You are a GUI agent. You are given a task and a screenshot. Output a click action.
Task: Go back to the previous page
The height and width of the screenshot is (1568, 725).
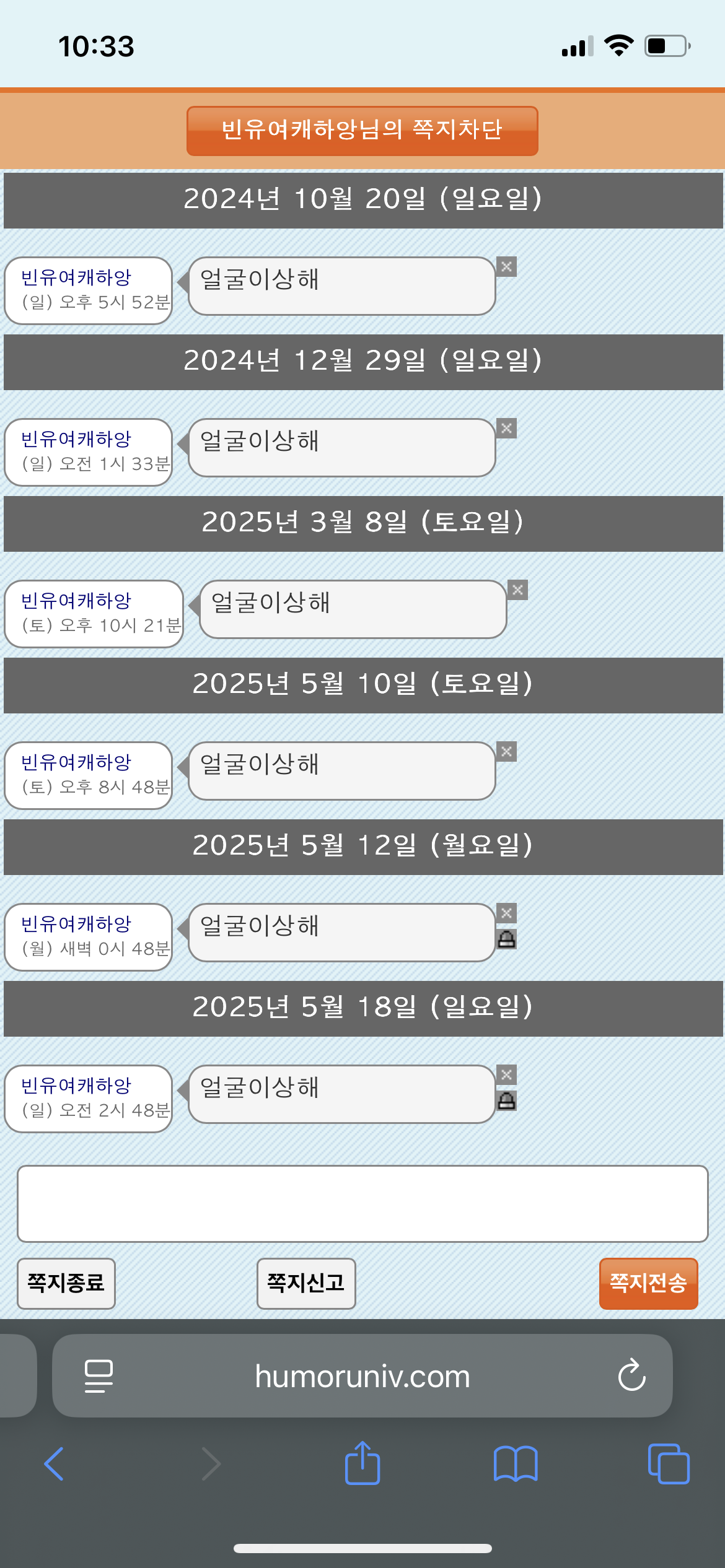(55, 1464)
